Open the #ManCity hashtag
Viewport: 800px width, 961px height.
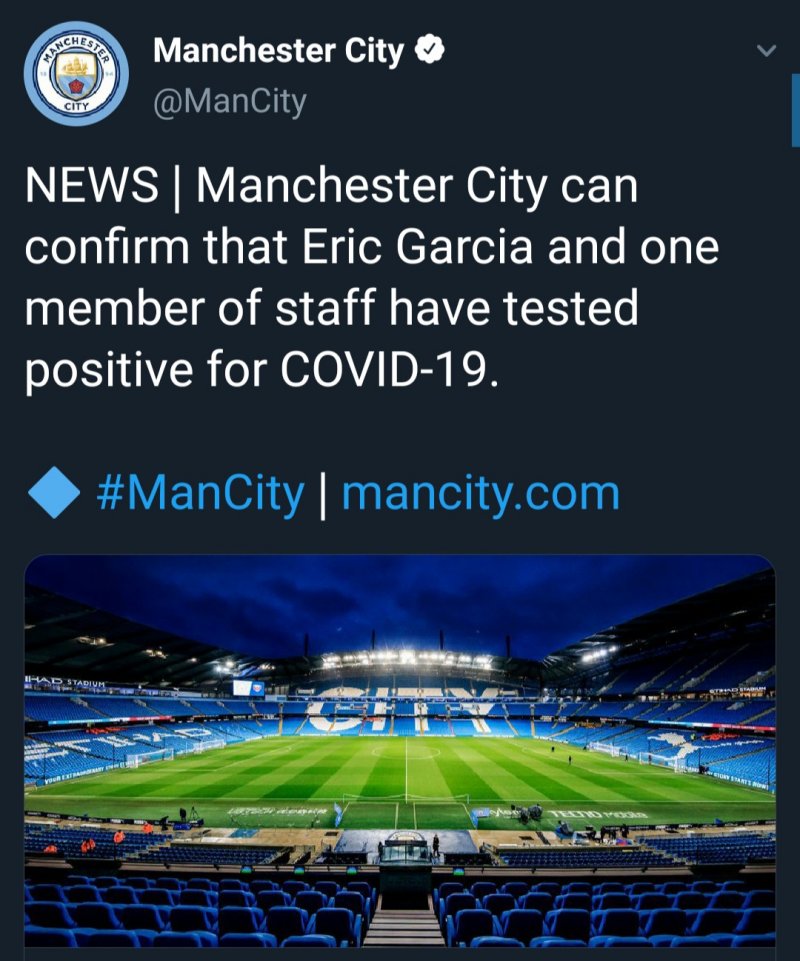(x=200, y=494)
